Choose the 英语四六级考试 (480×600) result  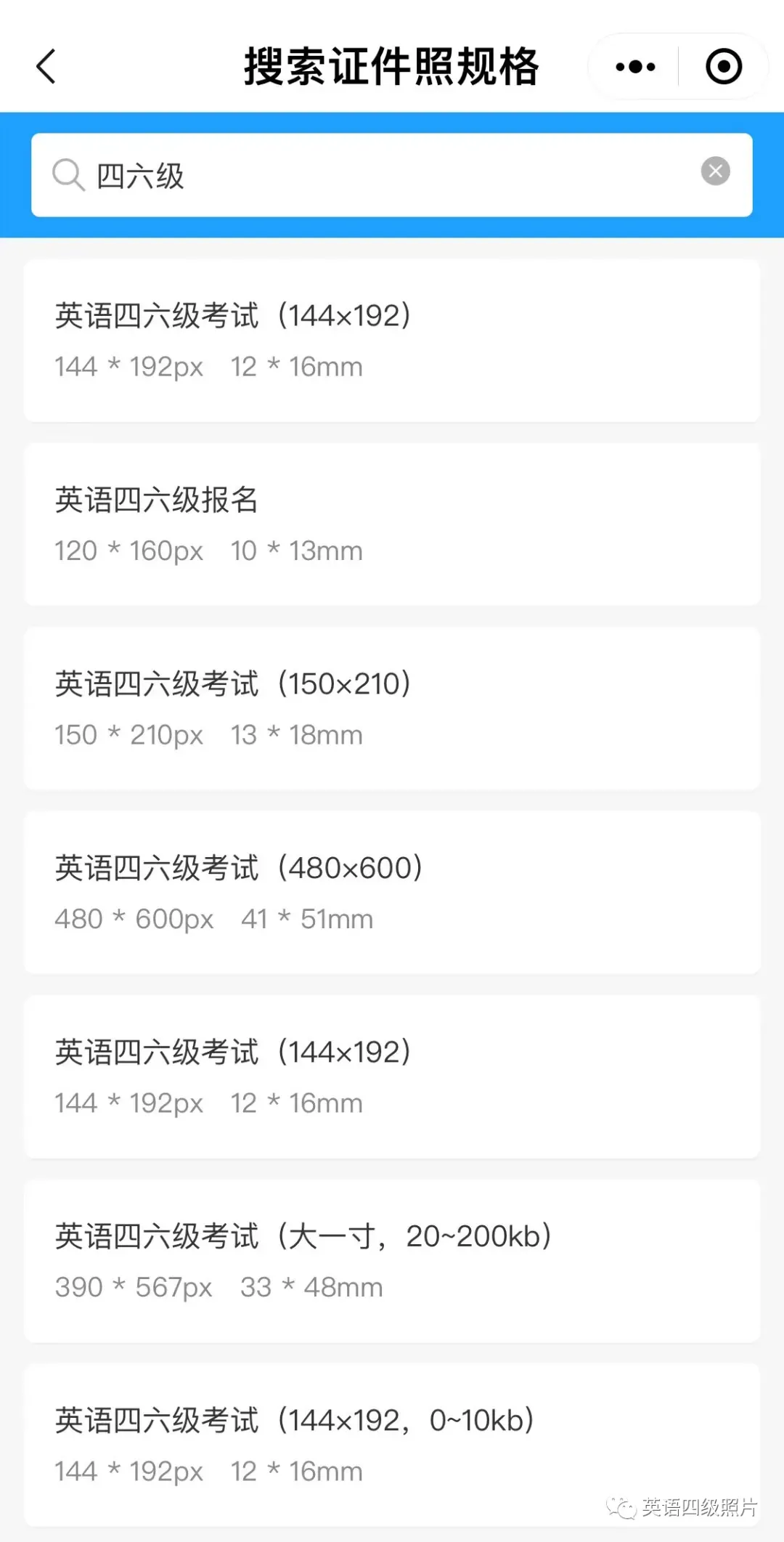tap(392, 892)
